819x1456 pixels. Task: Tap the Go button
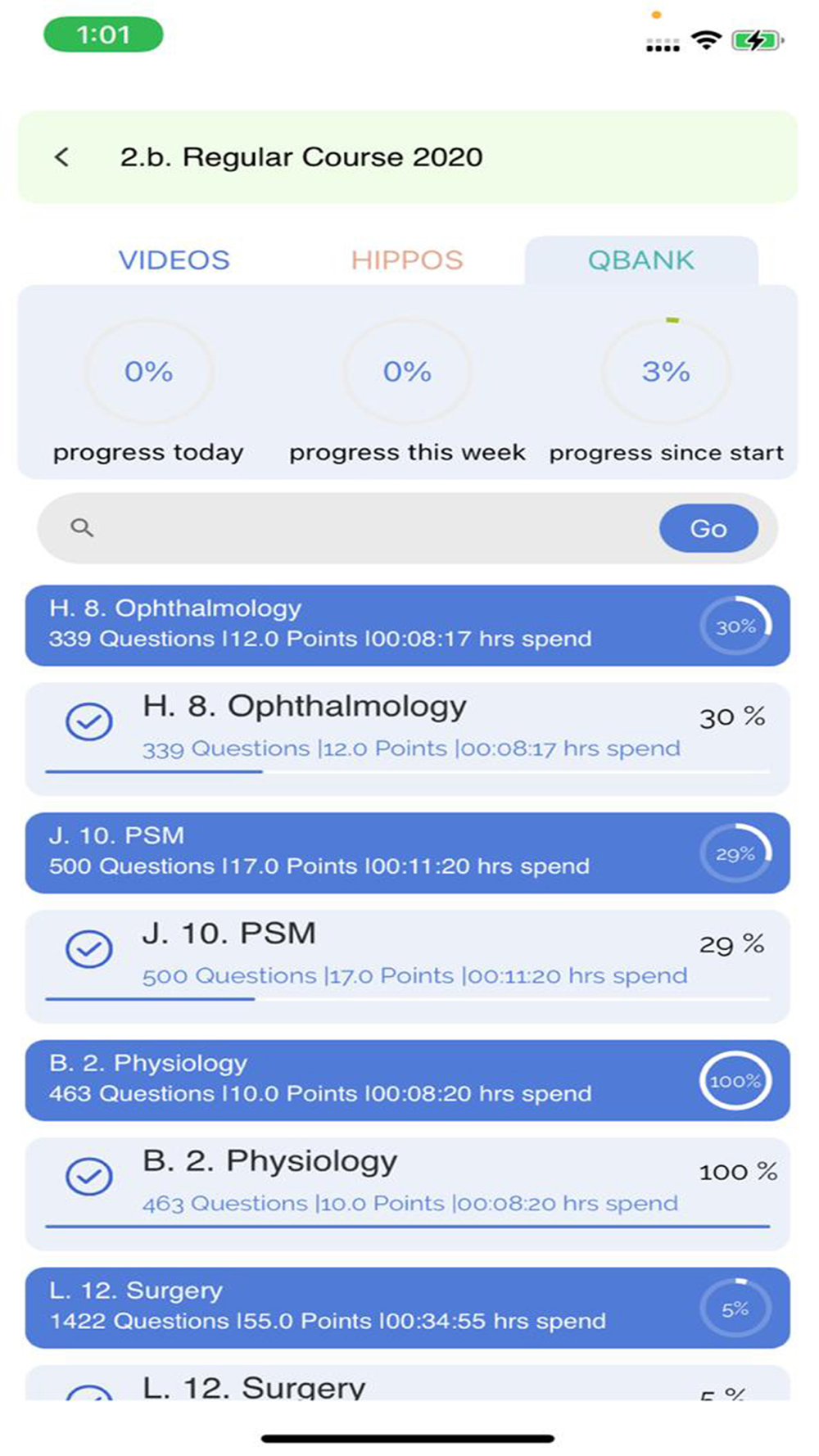[708, 528]
